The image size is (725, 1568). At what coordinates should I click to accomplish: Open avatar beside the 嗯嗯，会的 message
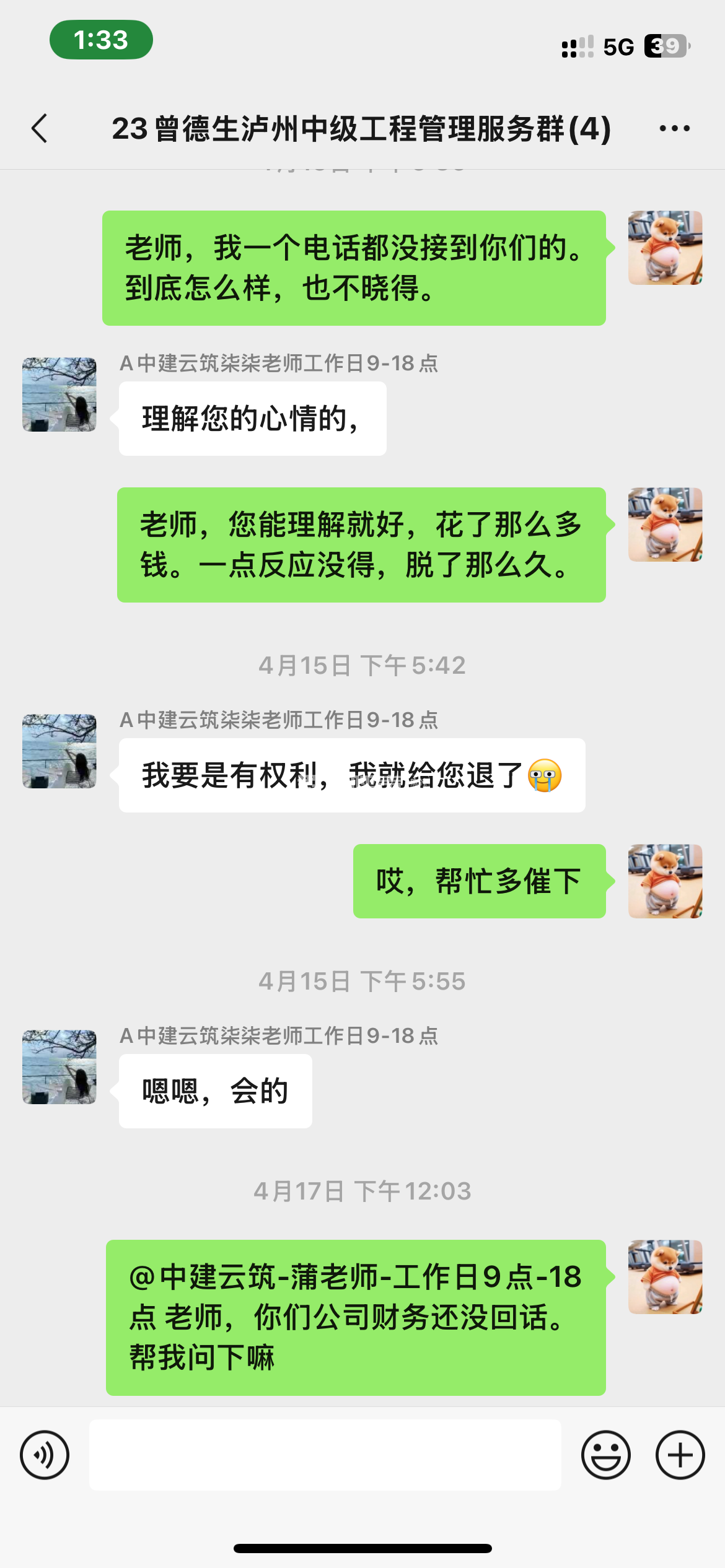click(59, 1067)
